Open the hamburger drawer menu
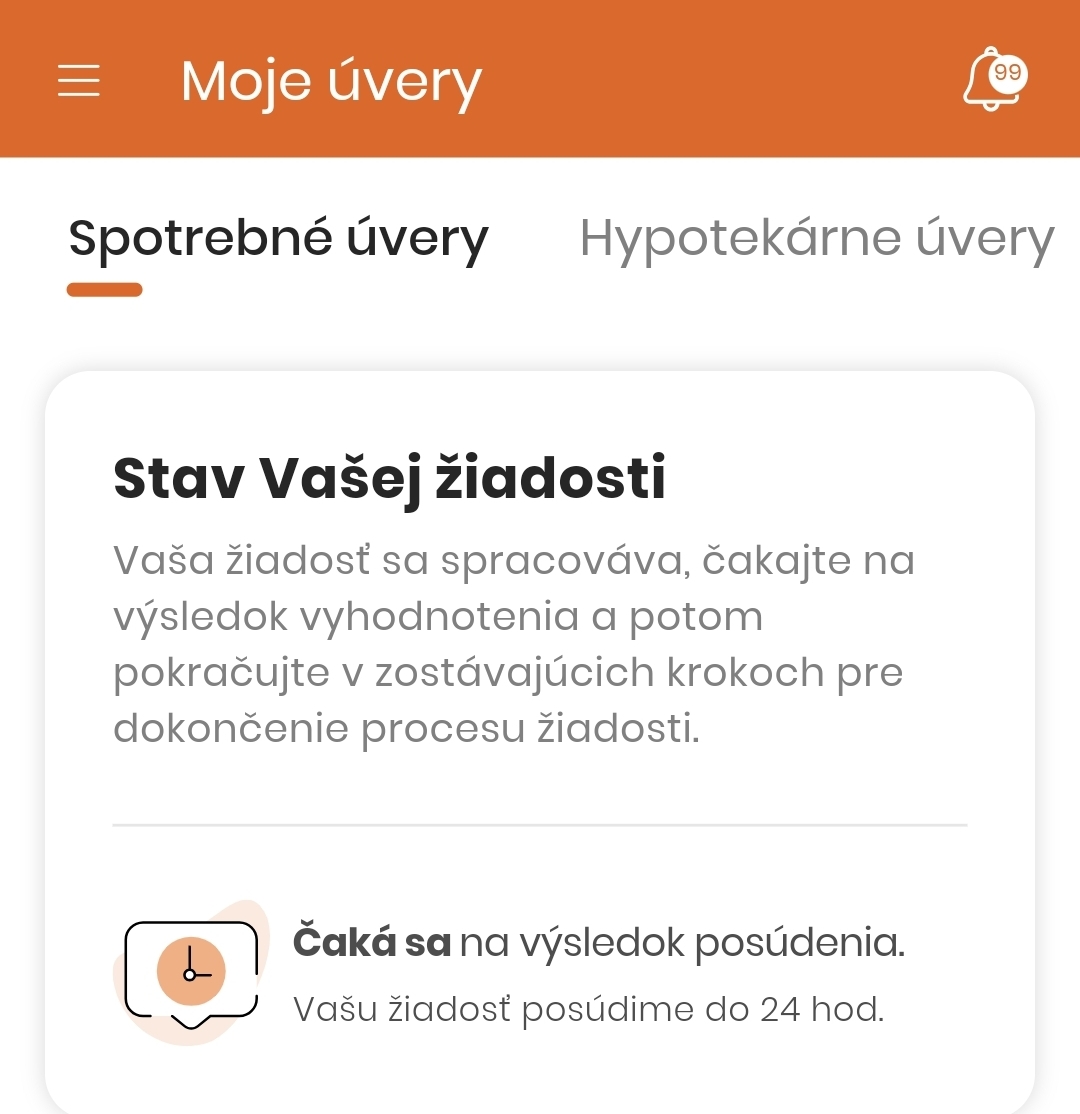 coord(79,80)
